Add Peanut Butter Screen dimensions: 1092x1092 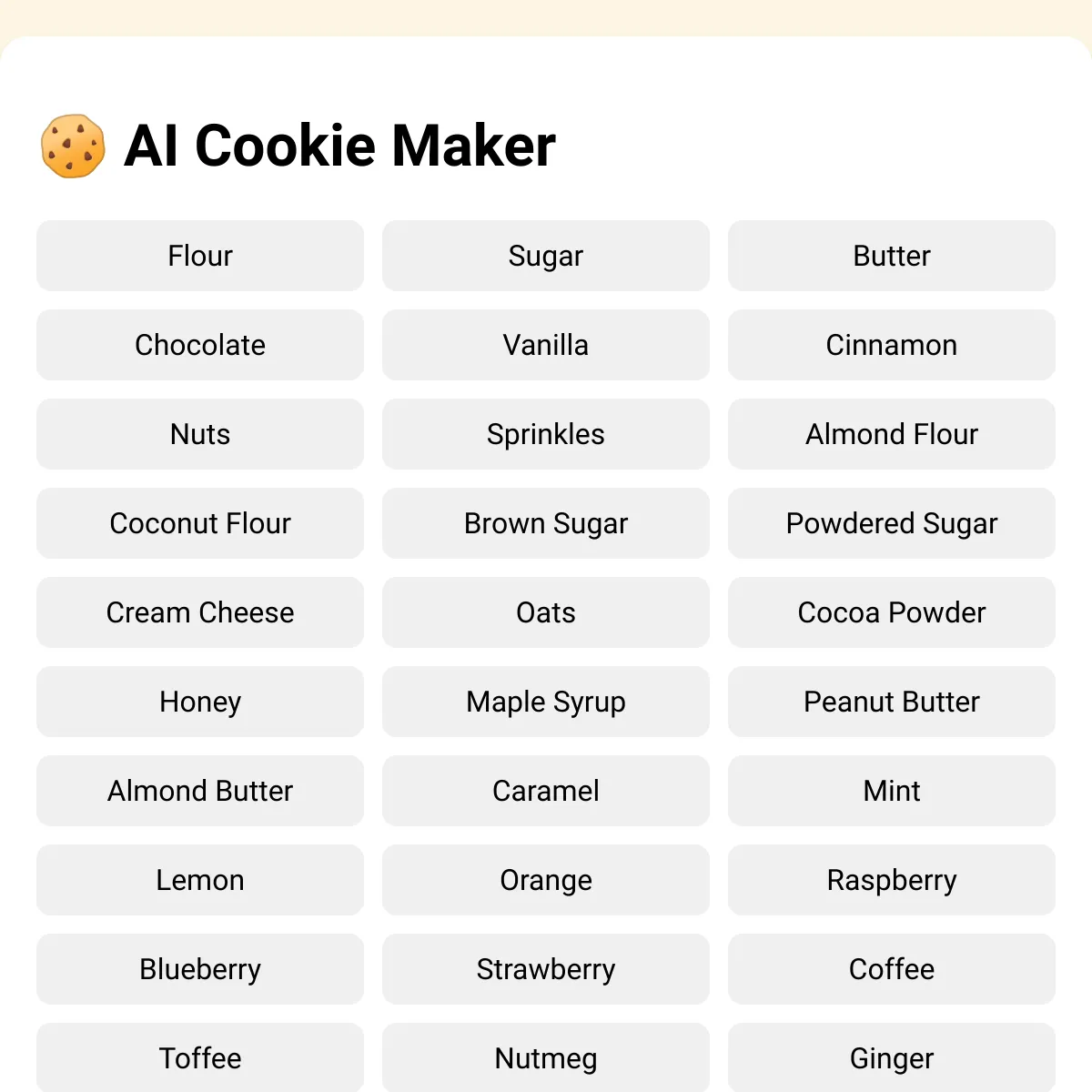[892, 702]
